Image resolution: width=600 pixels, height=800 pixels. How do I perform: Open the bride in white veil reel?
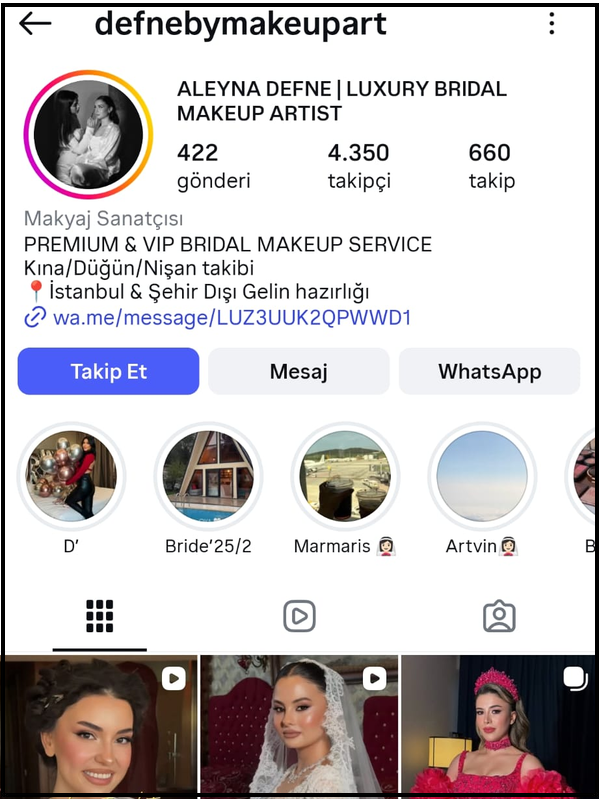[299, 727]
